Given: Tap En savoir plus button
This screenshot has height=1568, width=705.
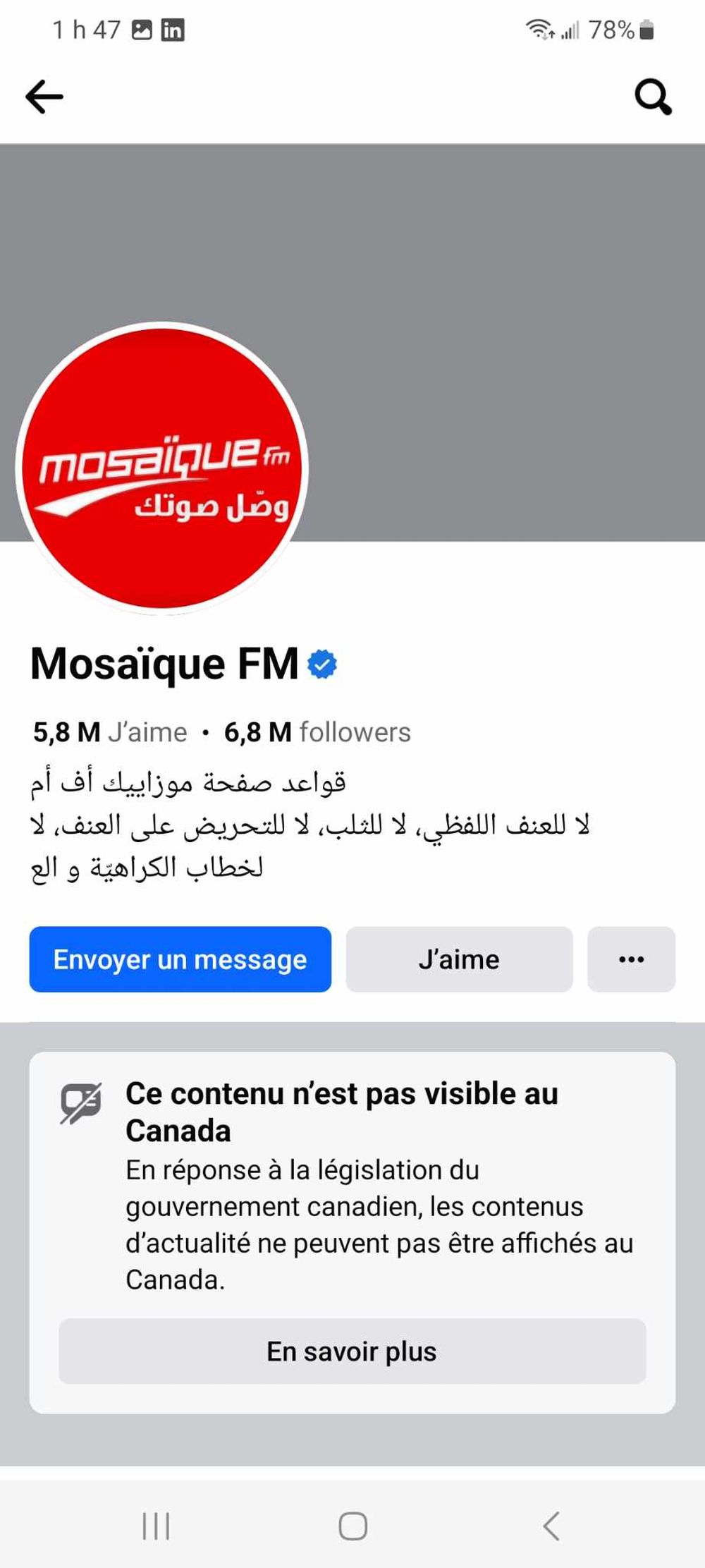Looking at the screenshot, I should click(x=352, y=1351).
